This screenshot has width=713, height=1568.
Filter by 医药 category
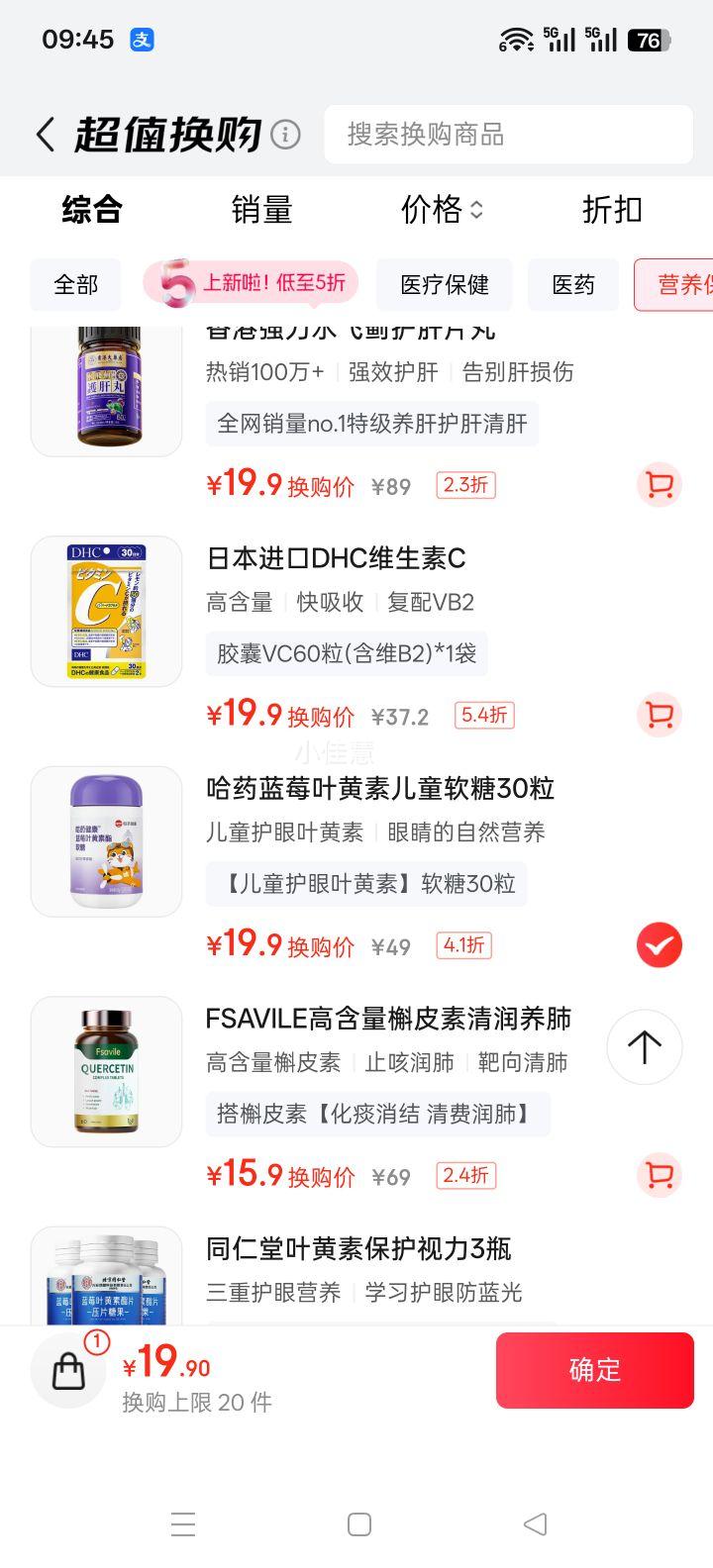[x=573, y=285]
